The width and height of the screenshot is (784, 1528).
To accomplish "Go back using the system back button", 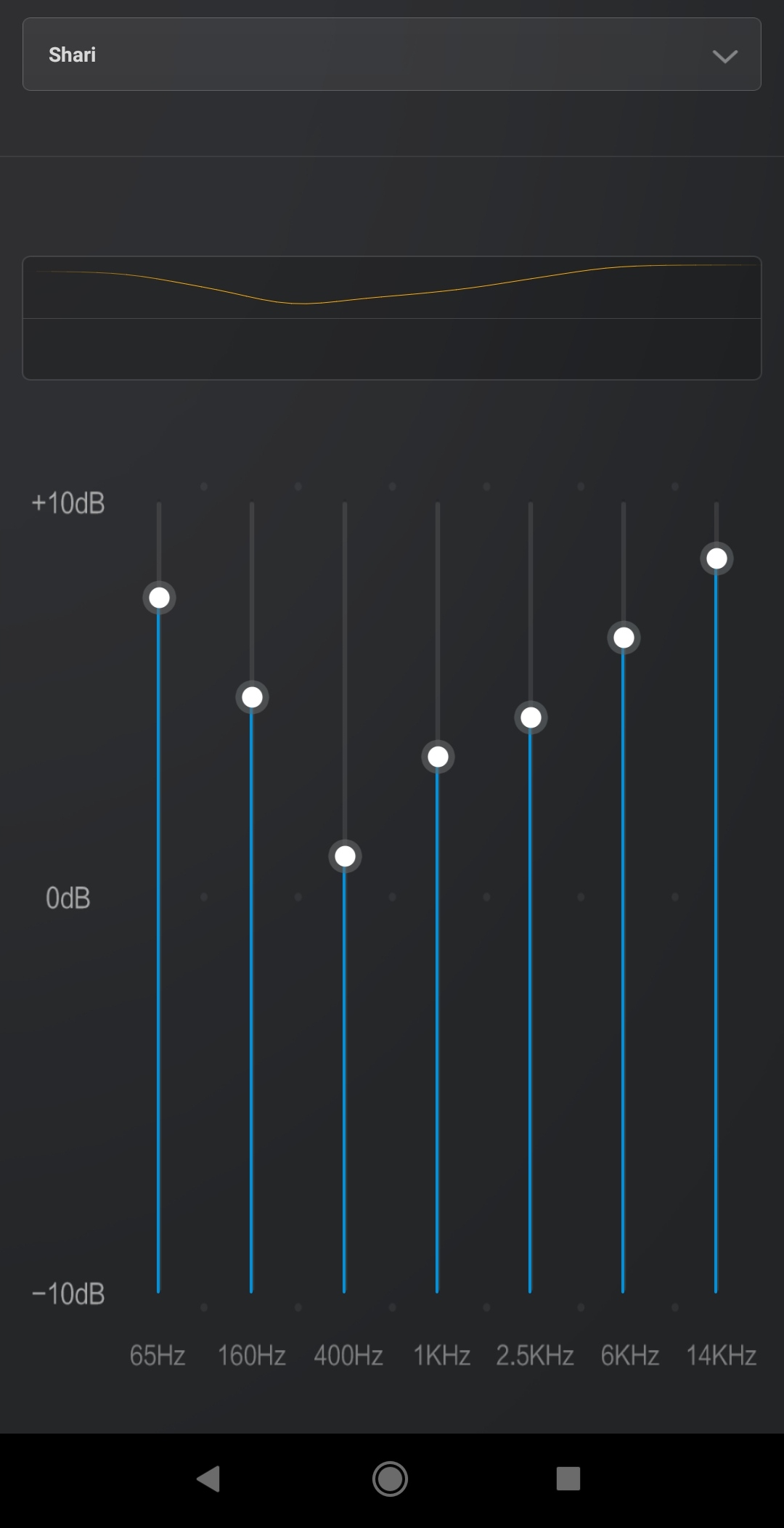I will tap(208, 1478).
